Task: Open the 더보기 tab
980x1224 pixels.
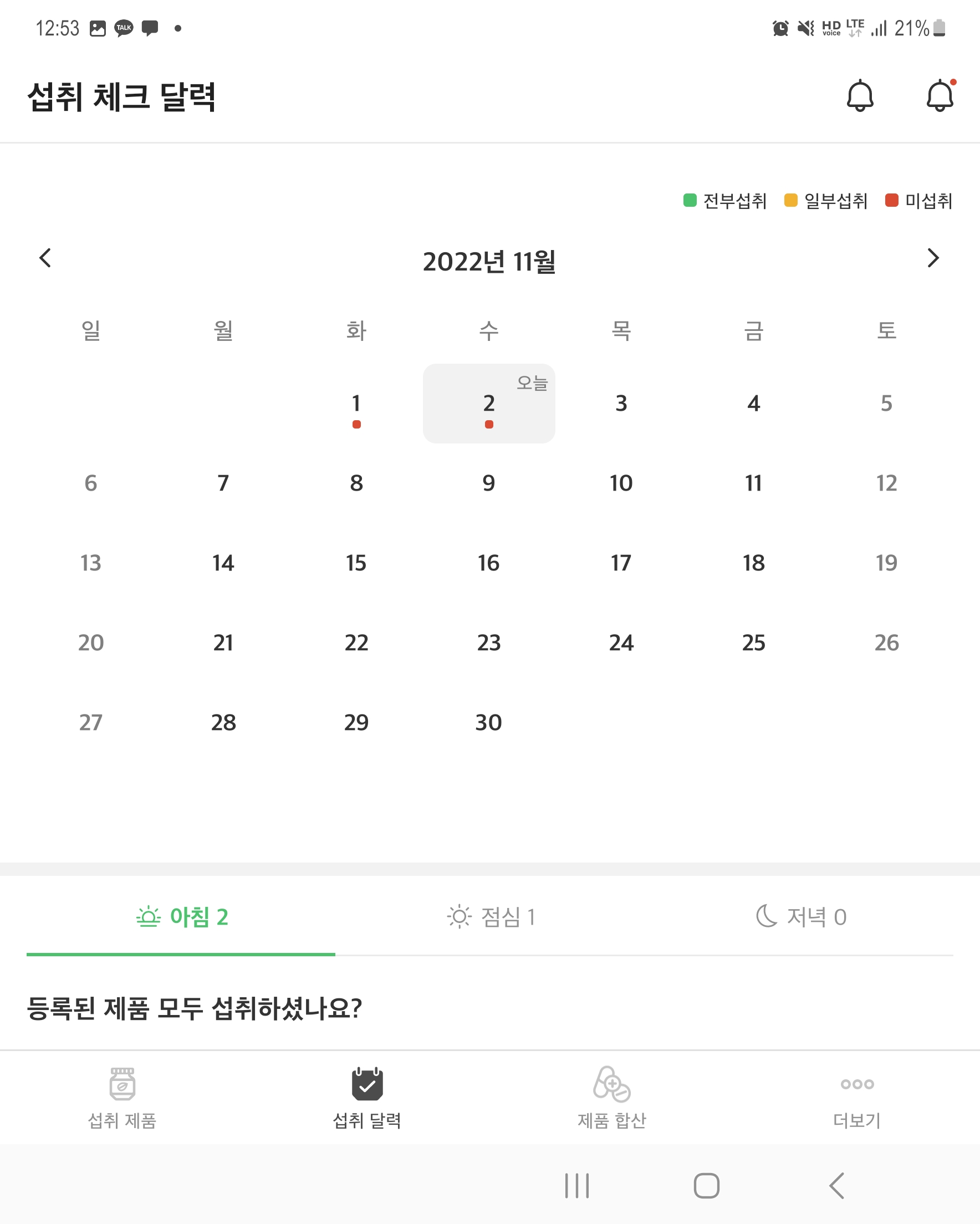Action: tap(857, 1098)
